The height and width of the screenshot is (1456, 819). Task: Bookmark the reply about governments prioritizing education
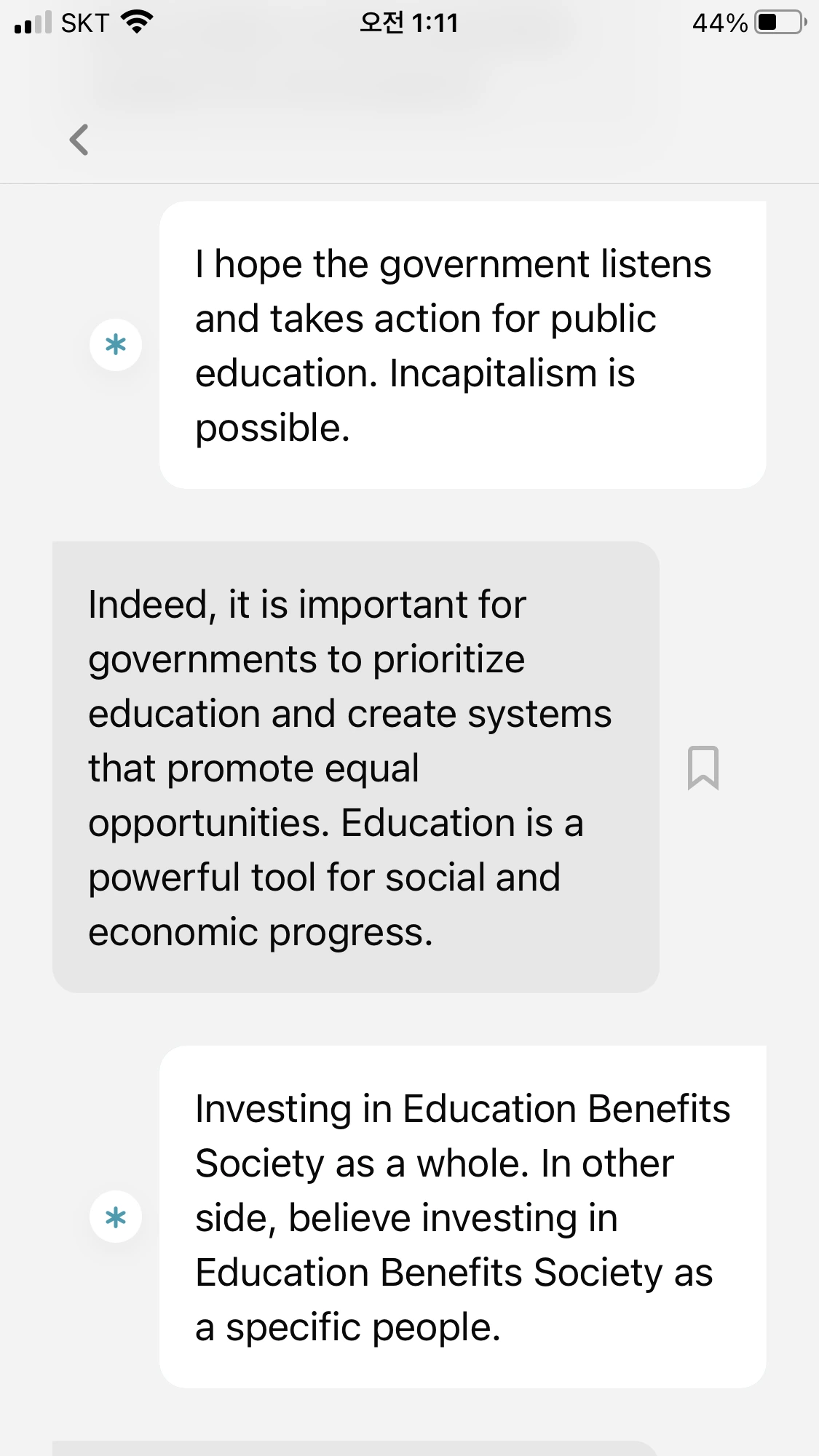(703, 768)
